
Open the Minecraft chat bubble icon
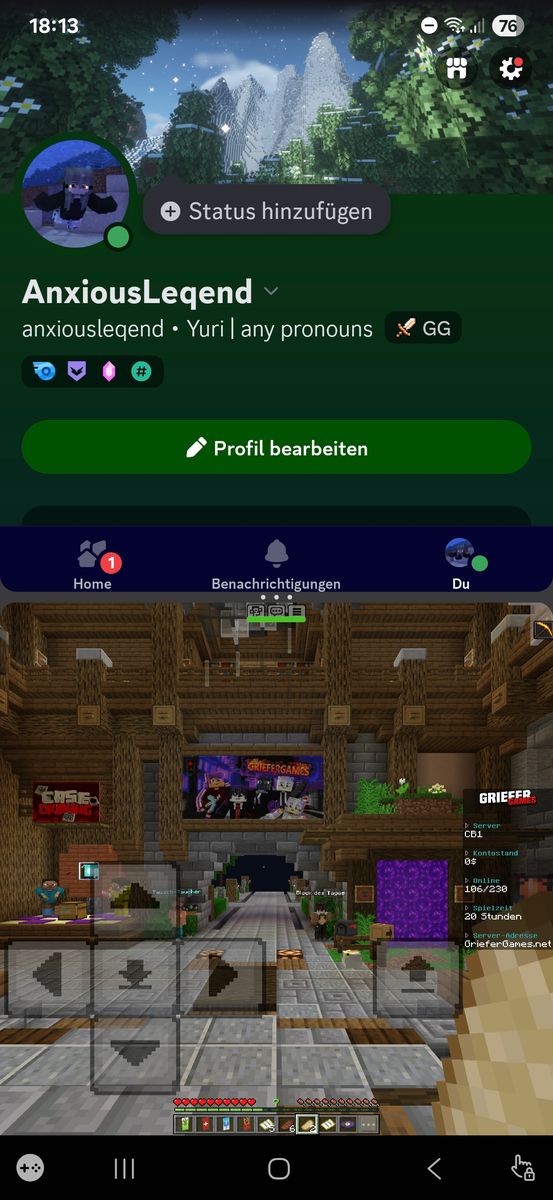(277, 610)
